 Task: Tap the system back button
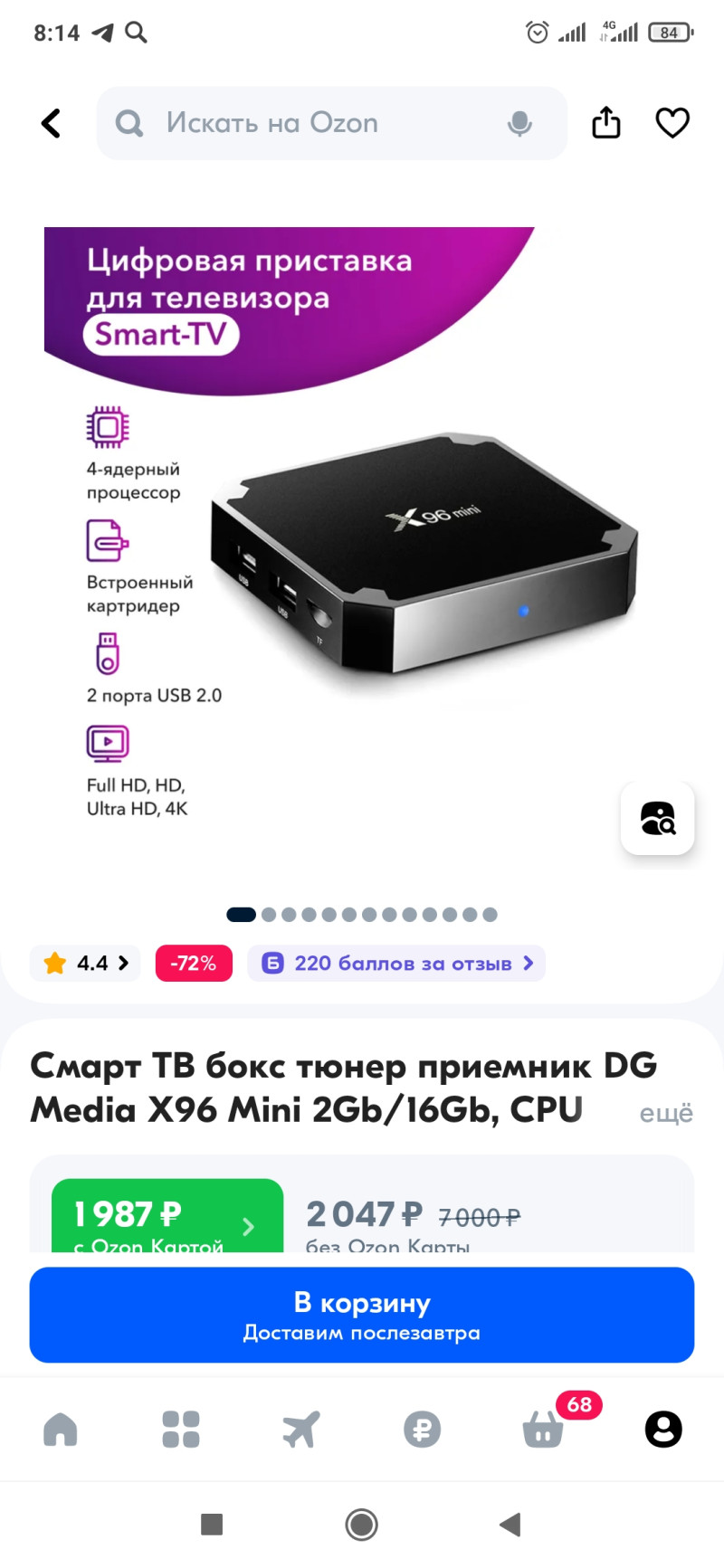(x=510, y=1525)
